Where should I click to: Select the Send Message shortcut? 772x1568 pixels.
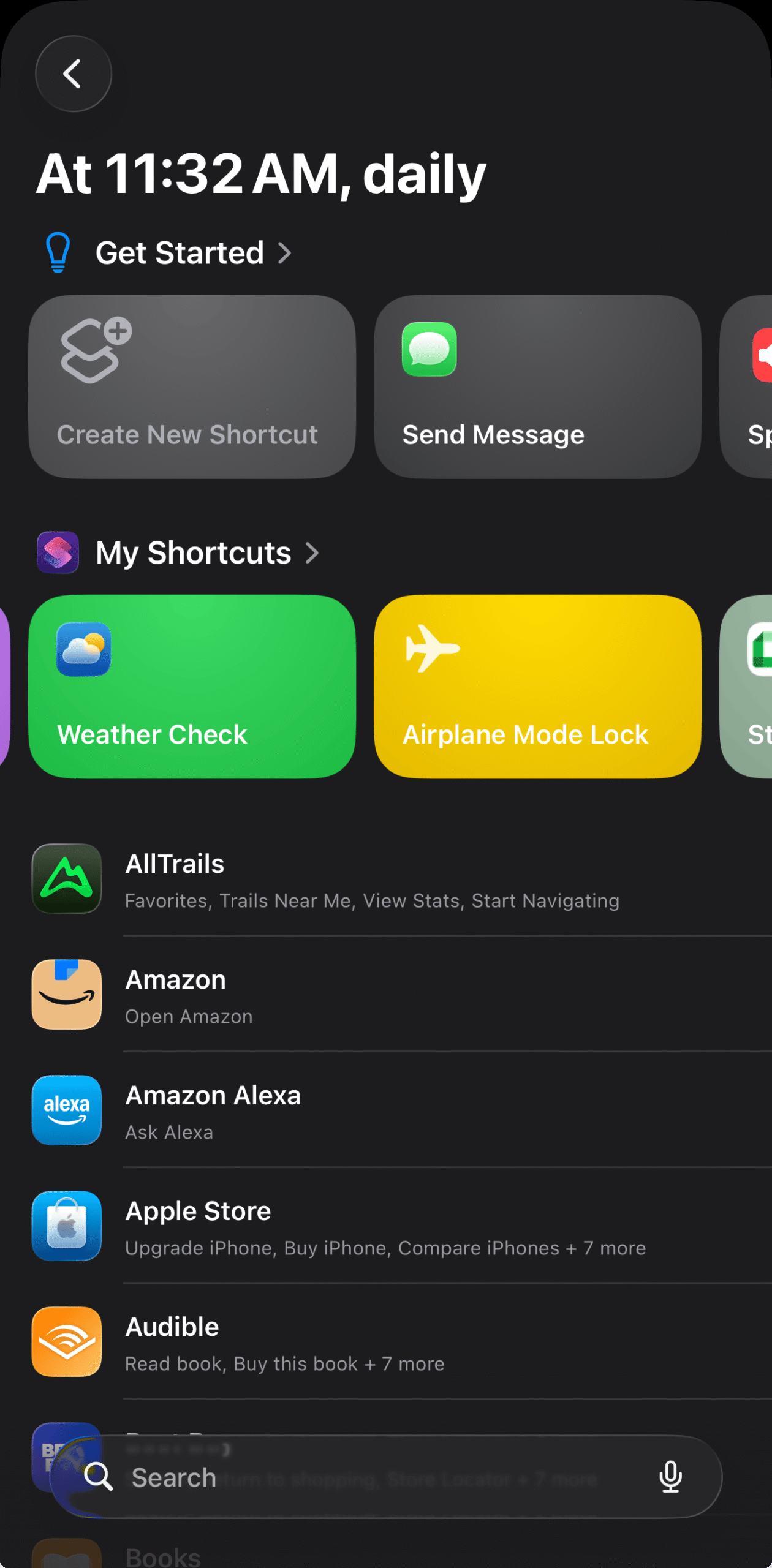pos(537,385)
